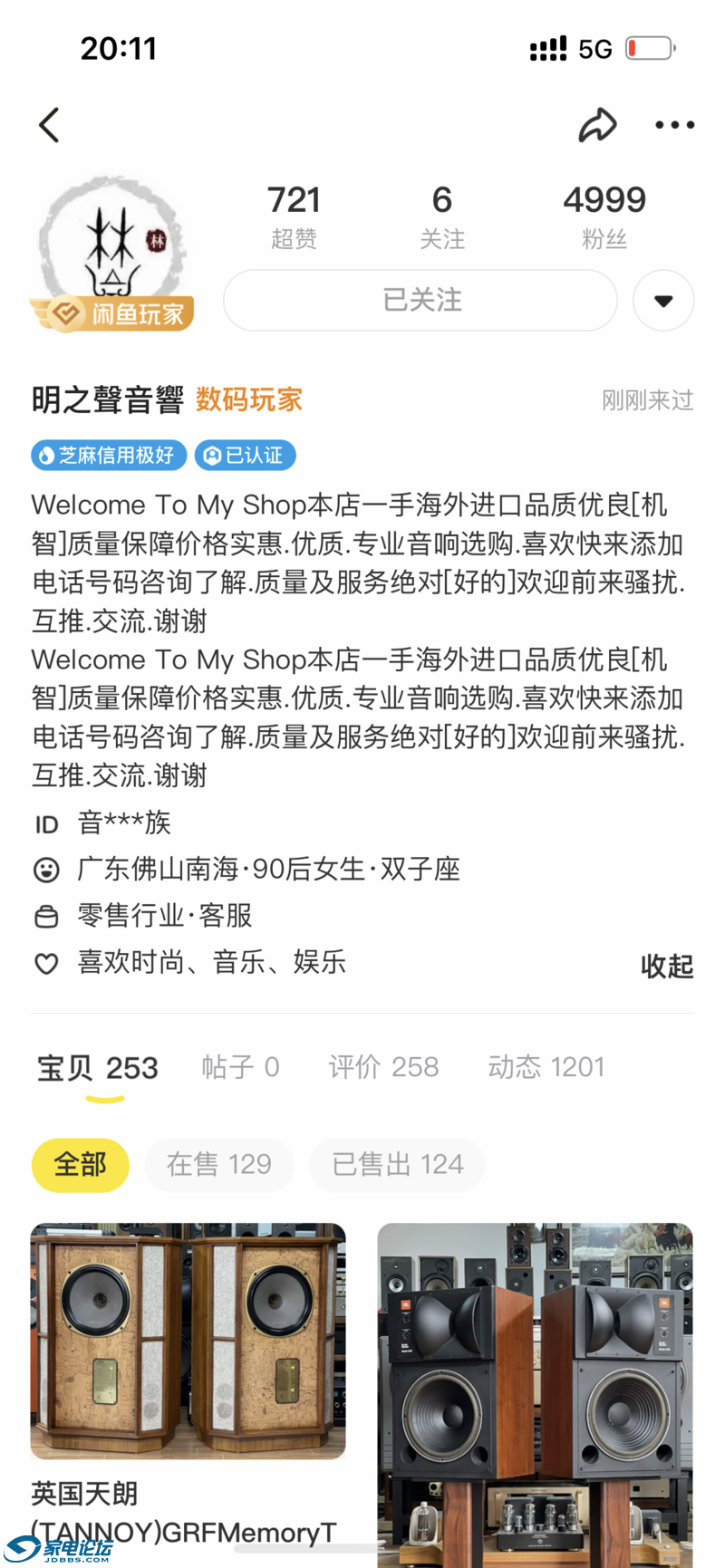Screen dimensions: 725x1568
Task: Select the 全部 filter chip
Action: click(x=81, y=1164)
